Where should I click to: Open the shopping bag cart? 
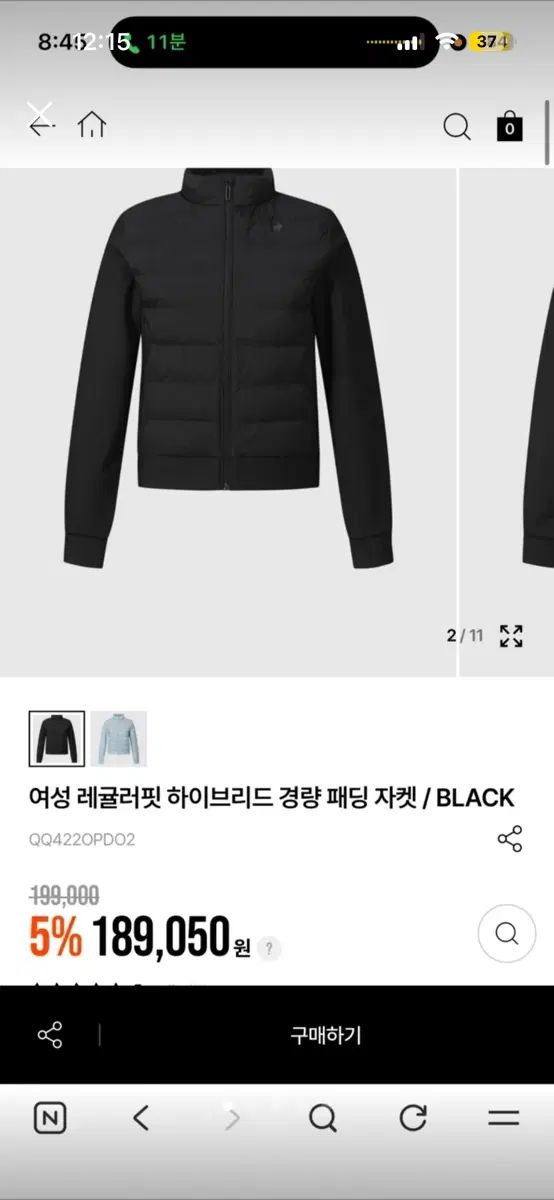[x=510, y=126]
